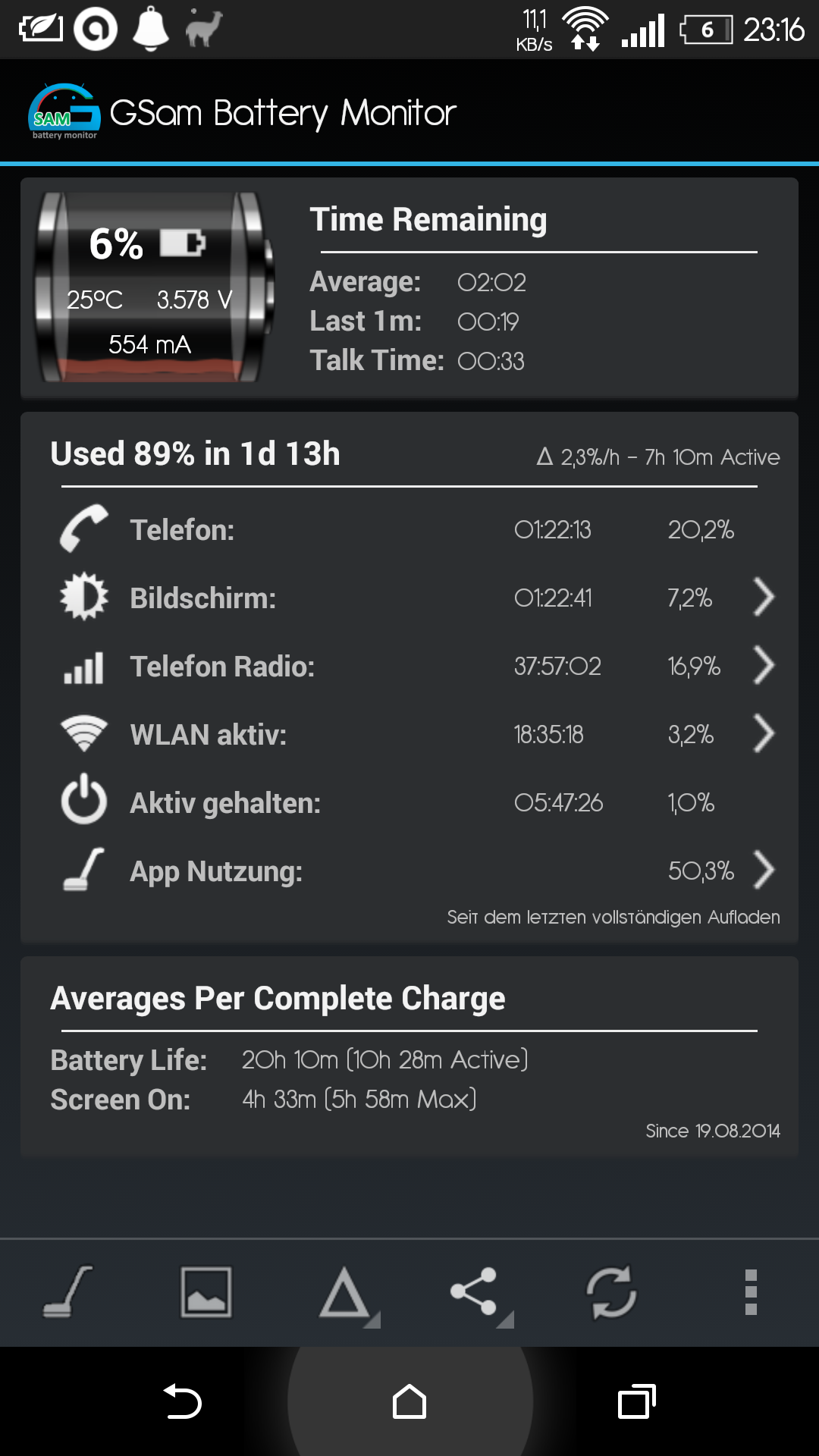
Task: Open the charts picture icon in toolbar
Action: click(x=206, y=1292)
